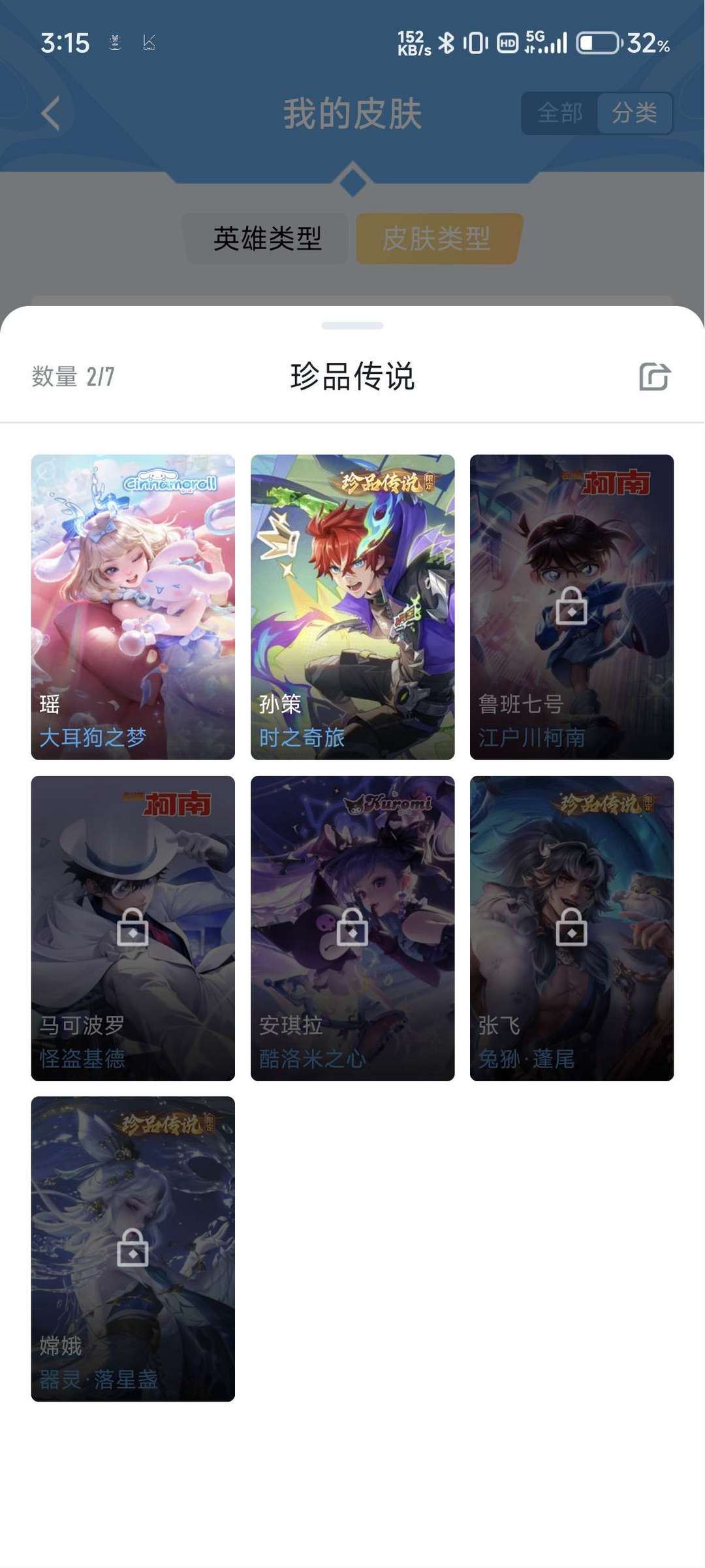Tap the sheet's drag handle bar
The height and width of the screenshot is (1568, 705).
tap(352, 325)
